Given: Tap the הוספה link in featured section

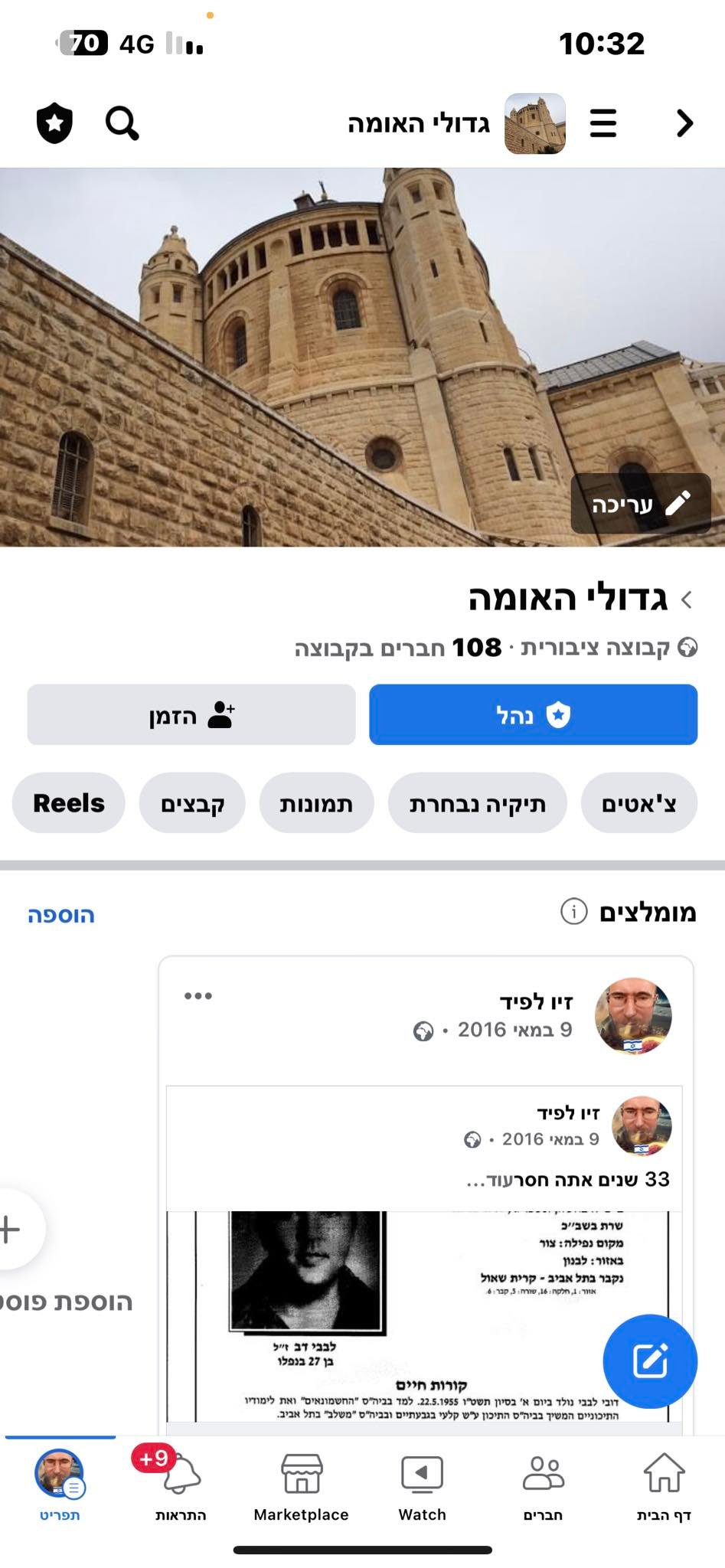Looking at the screenshot, I should pyautogui.click(x=61, y=915).
